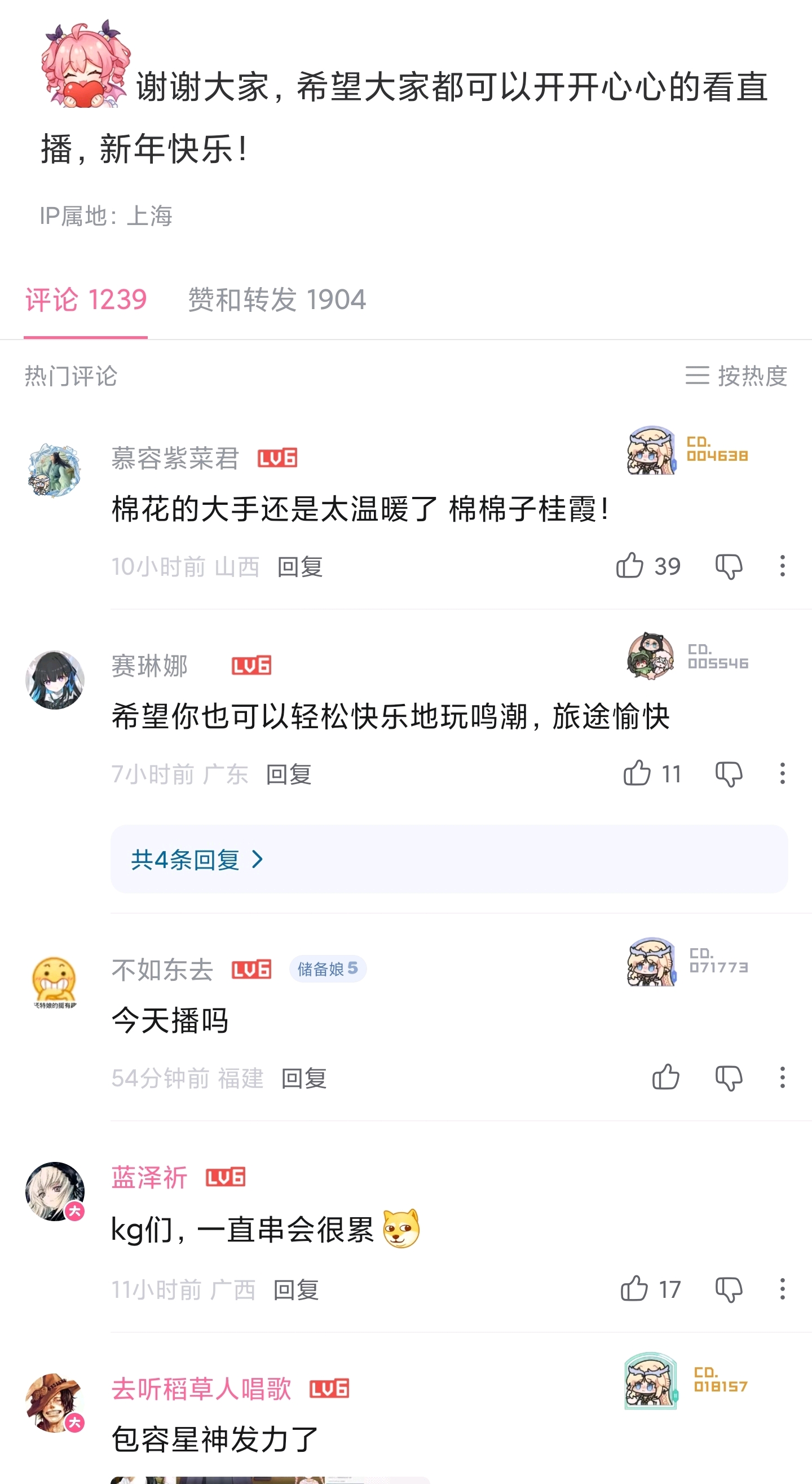
Task: Dislike 慕容紫菜君's comment
Action: click(729, 566)
